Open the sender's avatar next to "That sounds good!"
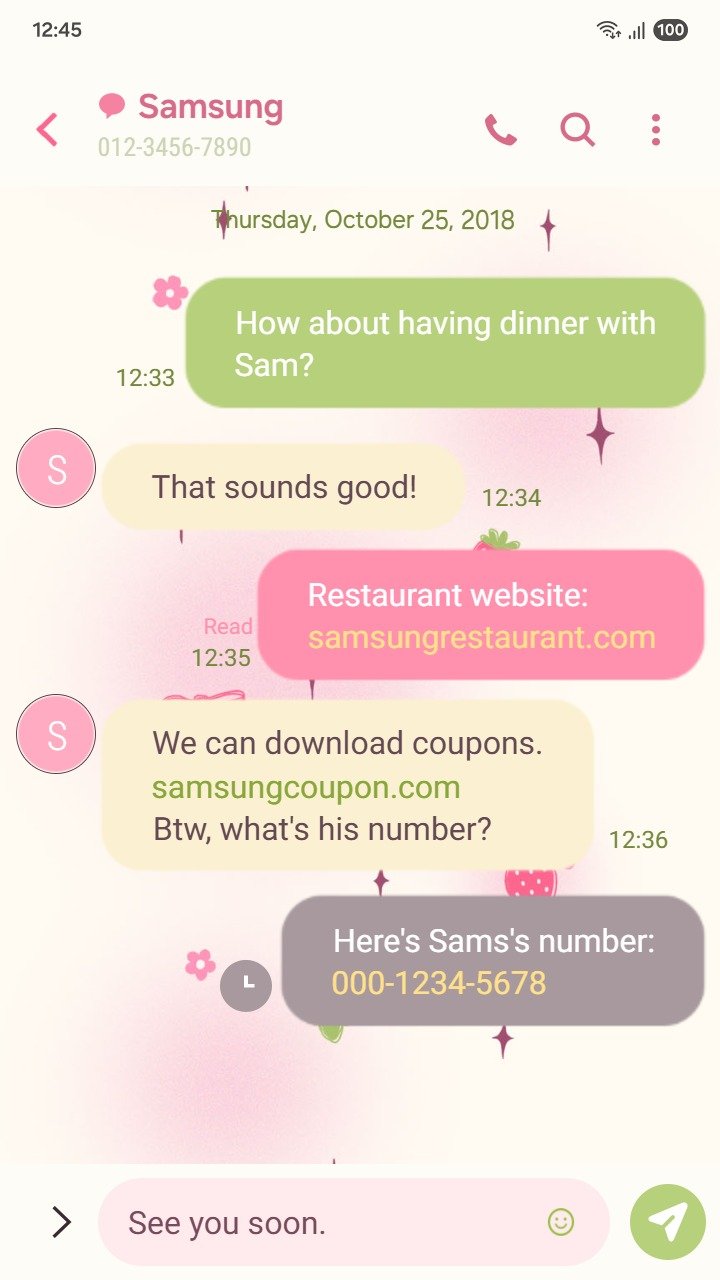 pyautogui.click(x=56, y=468)
